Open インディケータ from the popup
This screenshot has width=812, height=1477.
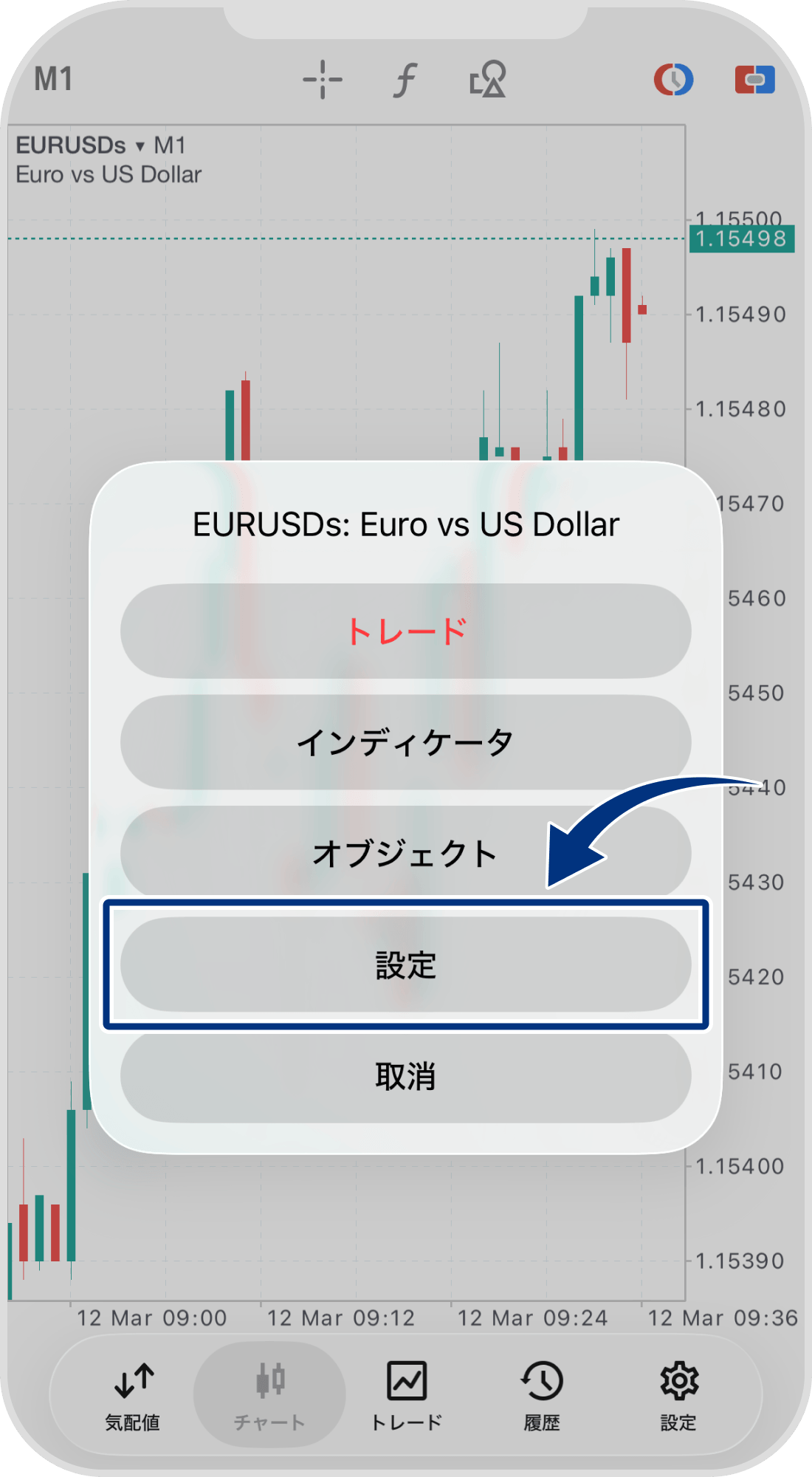[405, 742]
